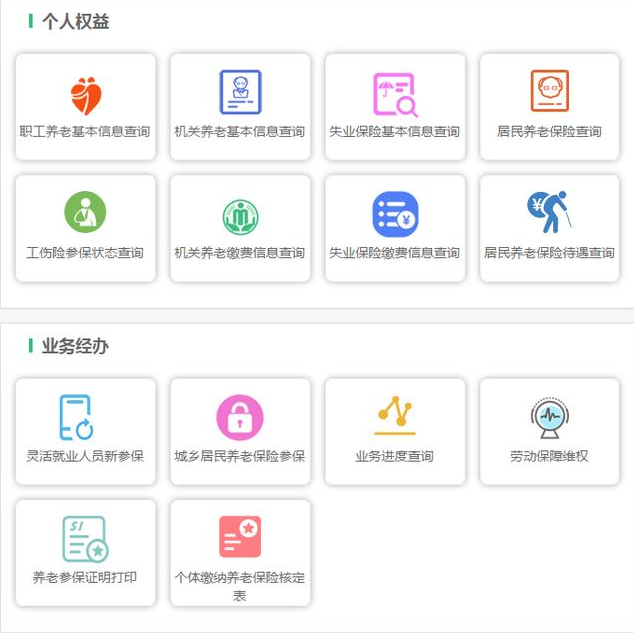Select 养老参保证明打印

coord(86,552)
